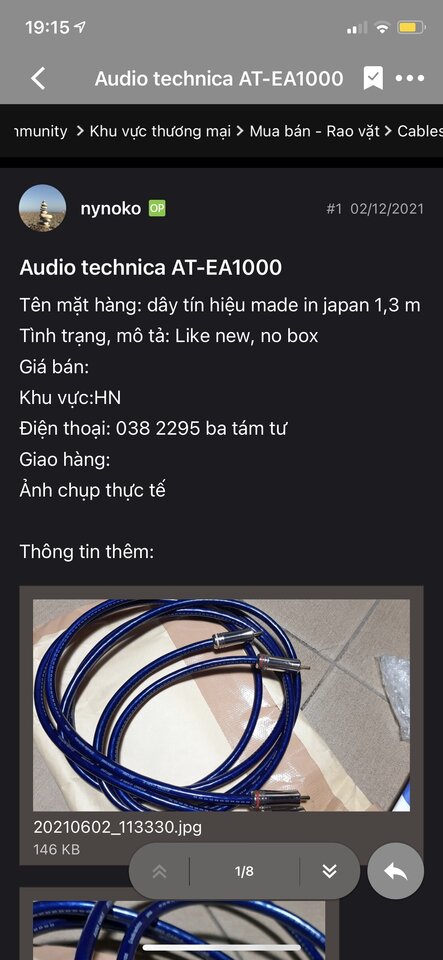Open the three-dot overflow menu
The height and width of the screenshot is (960, 443).
pyautogui.click(x=410, y=78)
